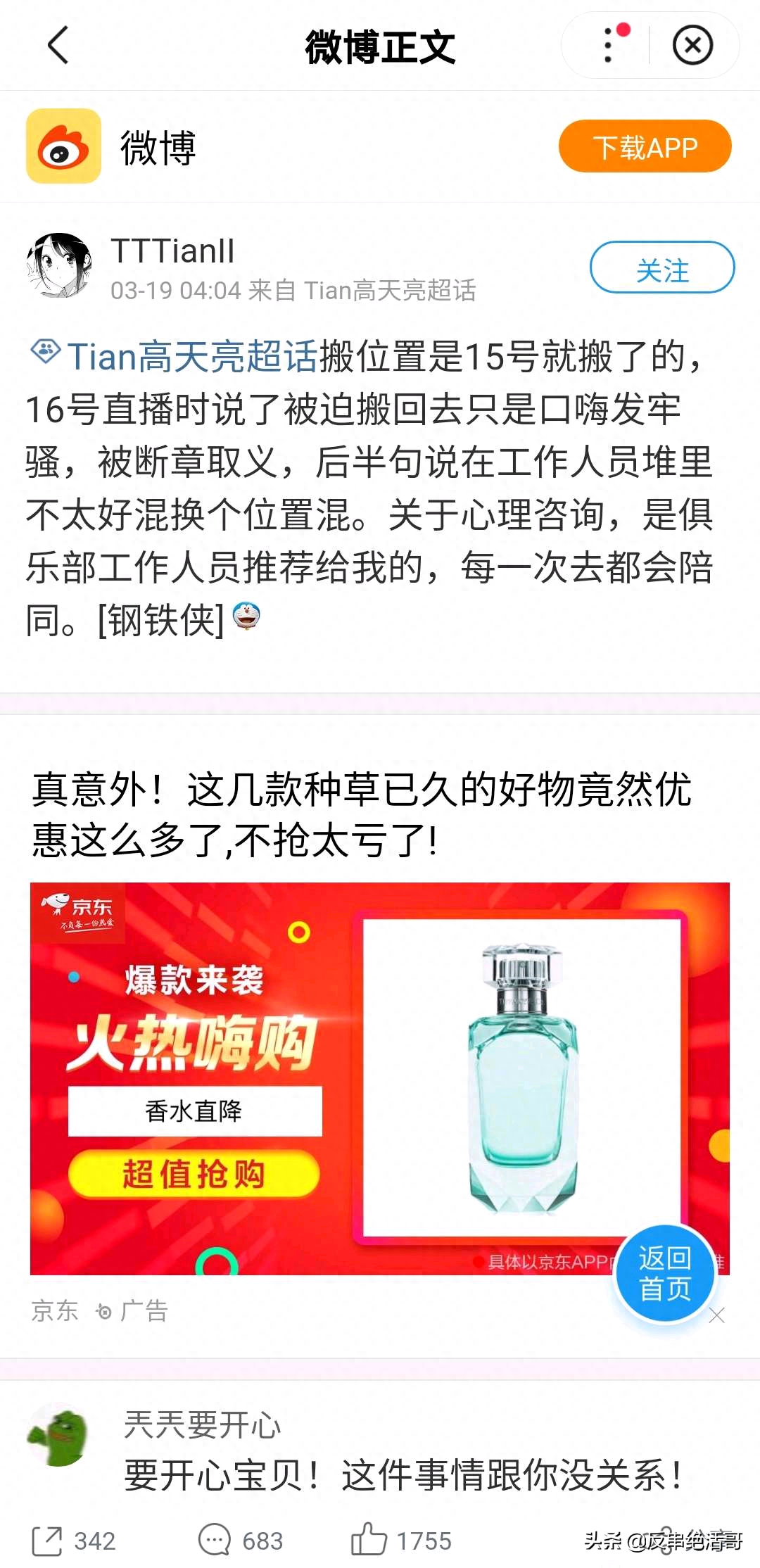Close the page with X circle
Image resolution: width=760 pixels, height=1568 pixels.
pos(692,46)
